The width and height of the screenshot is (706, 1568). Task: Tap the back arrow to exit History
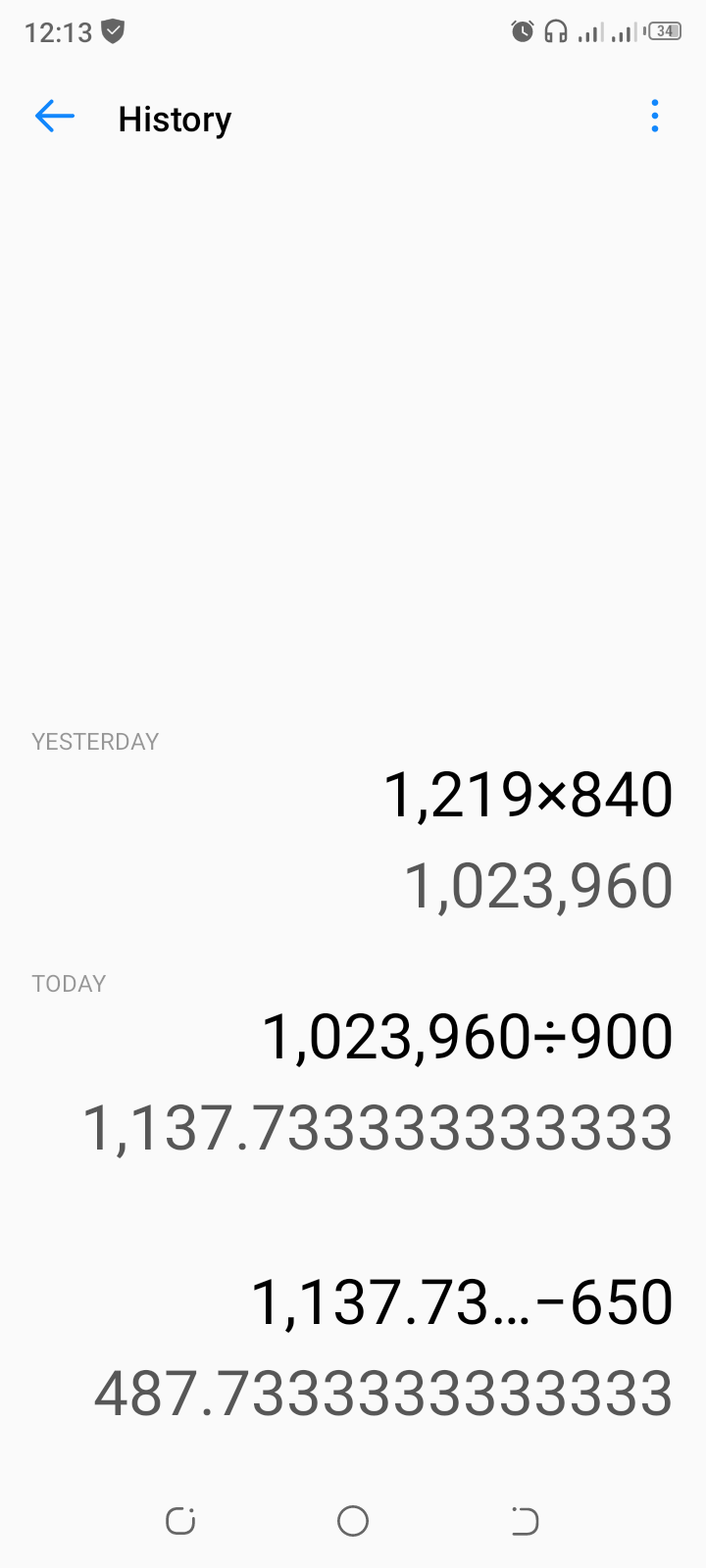click(54, 117)
